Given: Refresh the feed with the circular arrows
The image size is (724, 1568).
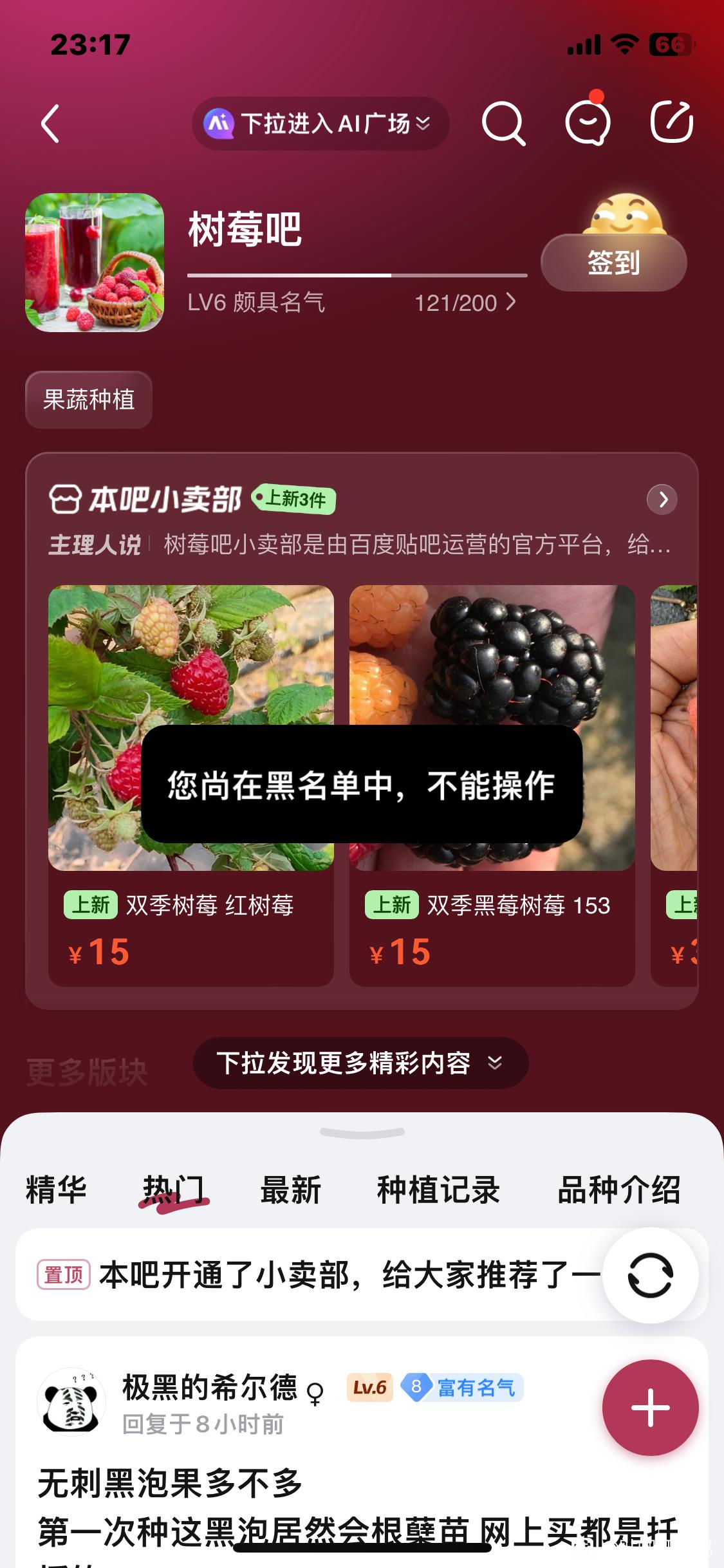Looking at the screenshot, I should point(650,1275).
